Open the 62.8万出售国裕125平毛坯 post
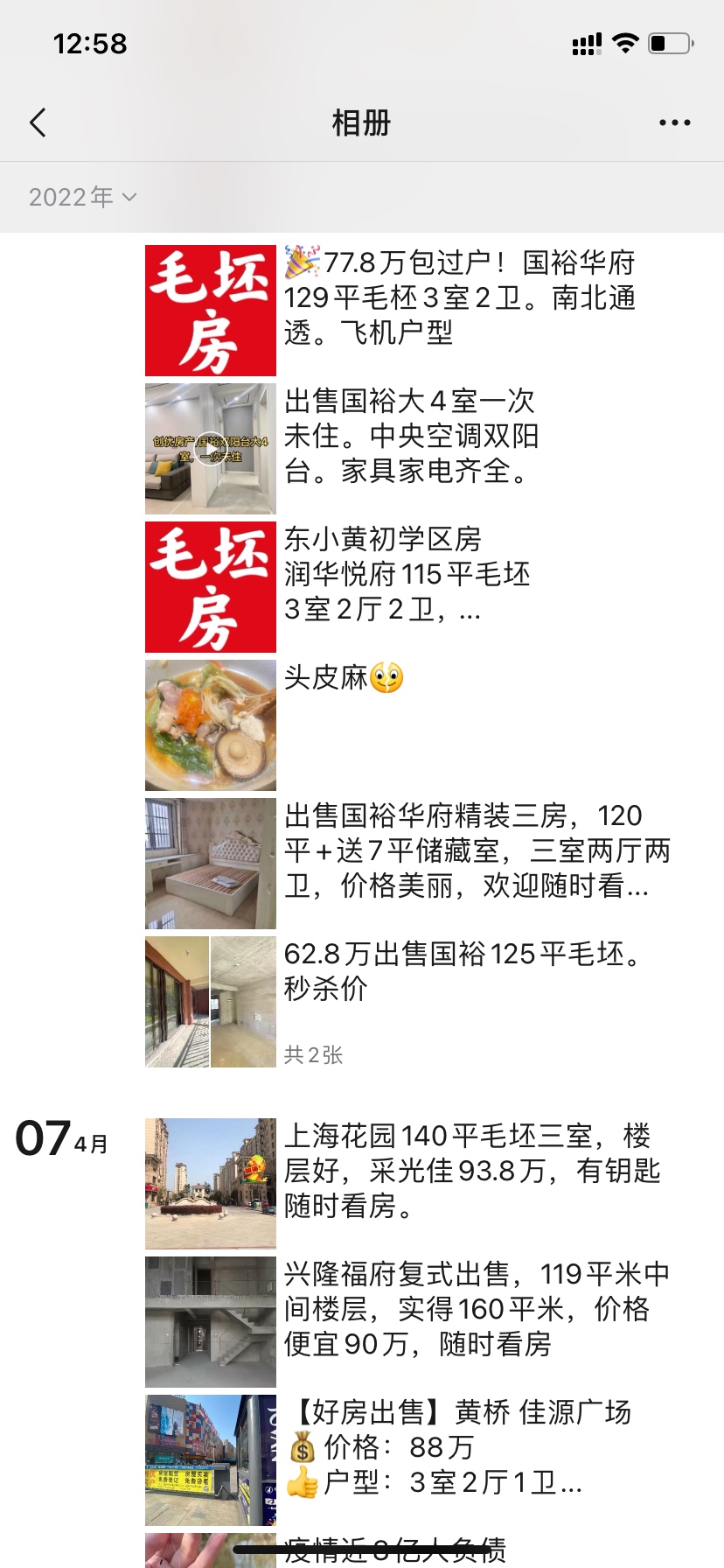This screenshot has height=1568, width=724. [462, 971]
